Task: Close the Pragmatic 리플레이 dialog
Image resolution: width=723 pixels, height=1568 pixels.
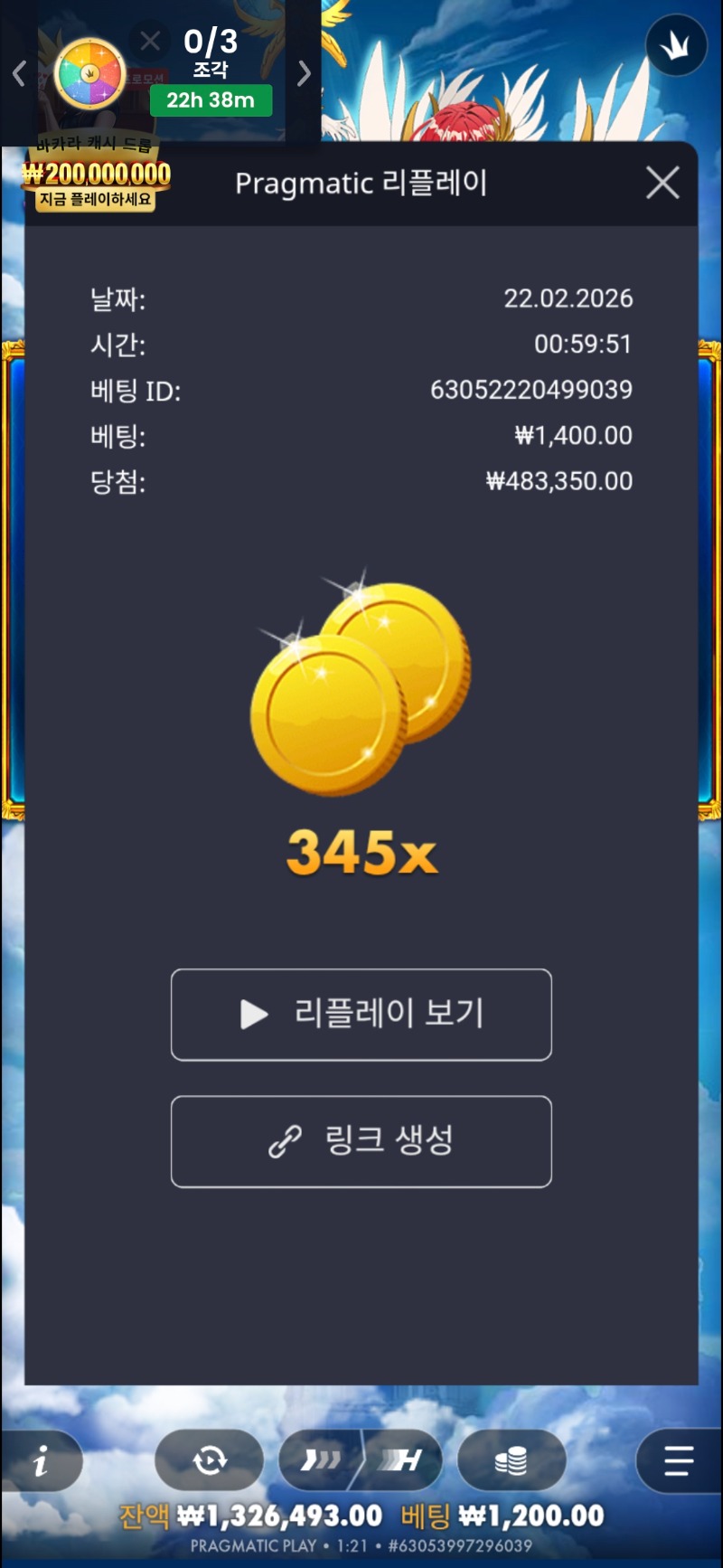Action: tap(662, 184)
